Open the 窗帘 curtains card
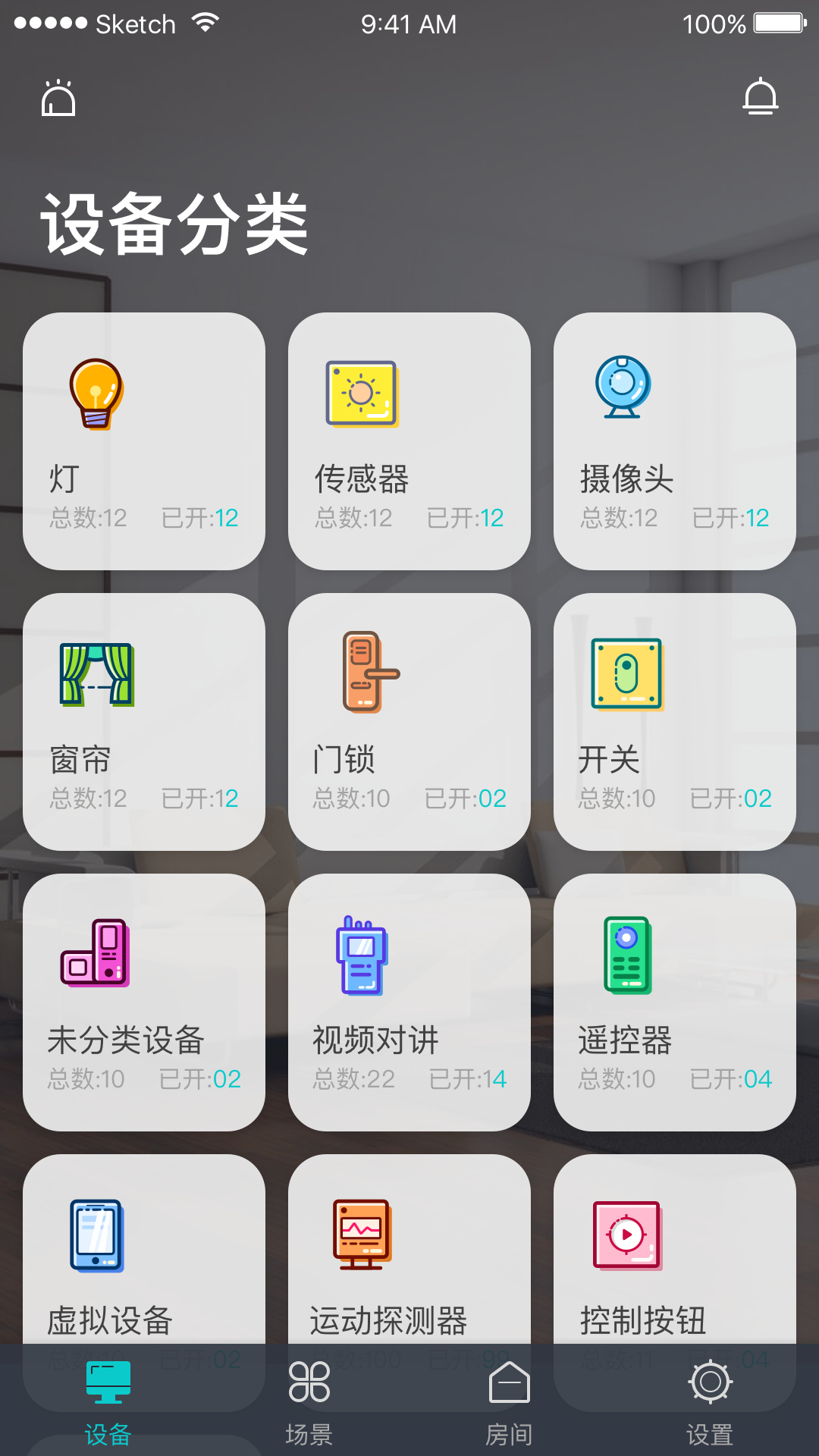The height and width of the screenshot is (1456, 819). [x=144, y=721]
